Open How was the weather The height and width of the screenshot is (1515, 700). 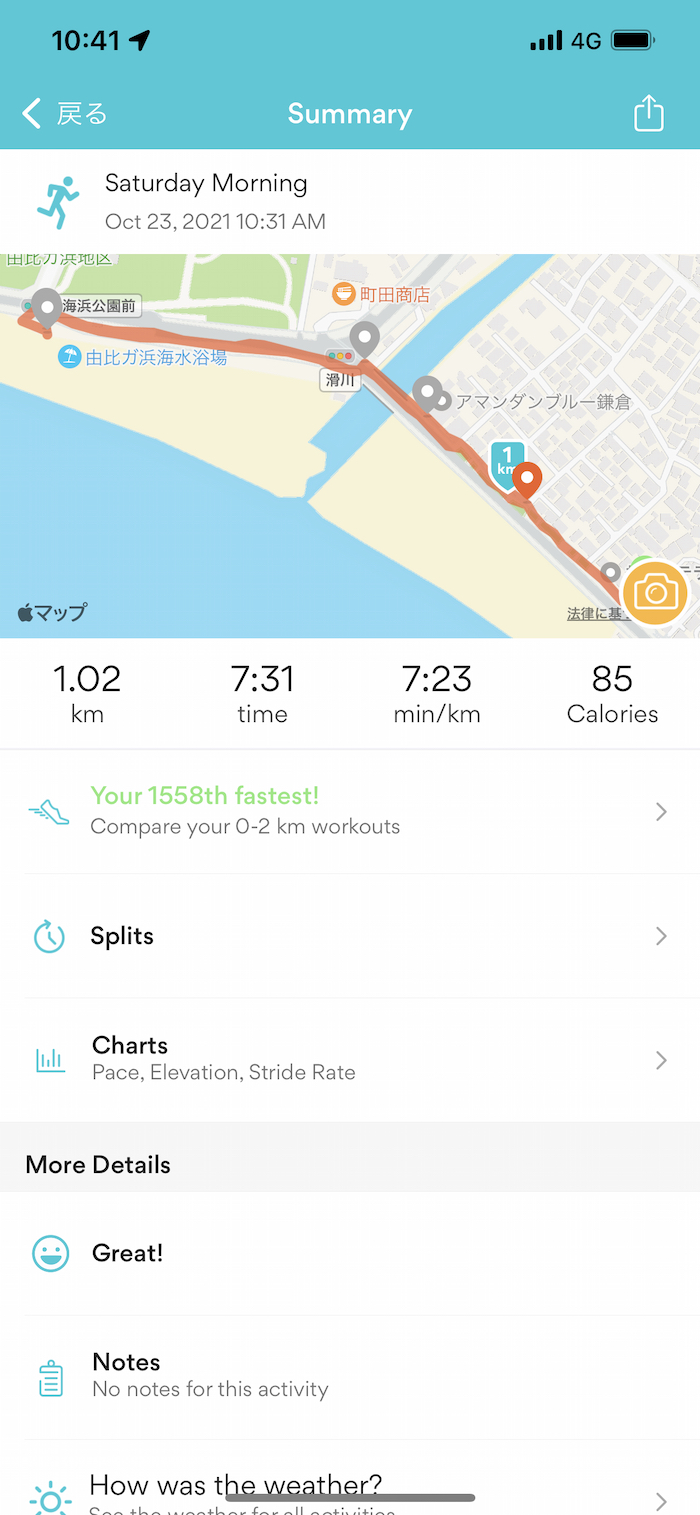(x=348, y=1490)
